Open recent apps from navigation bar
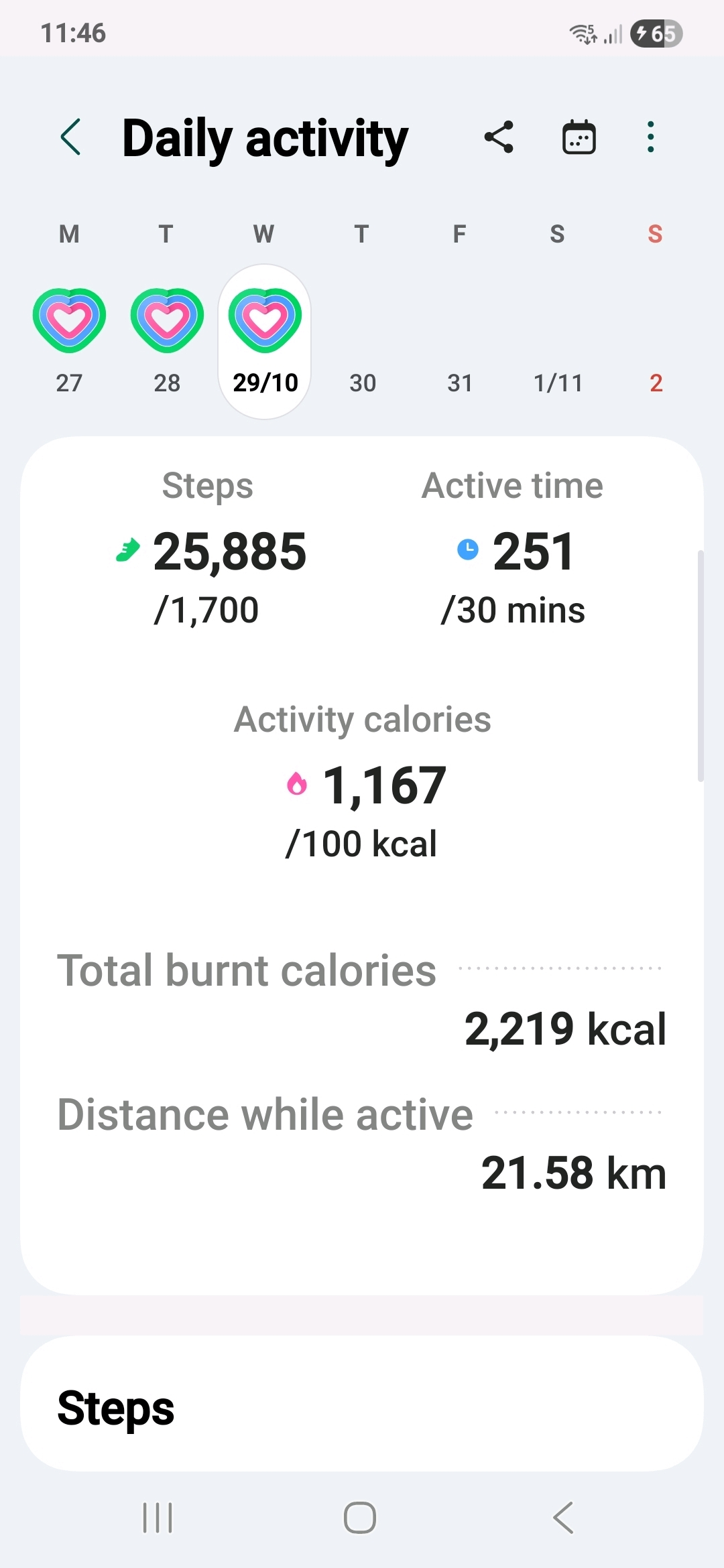Screen dimensions: 724x1568 [158, 1518]
